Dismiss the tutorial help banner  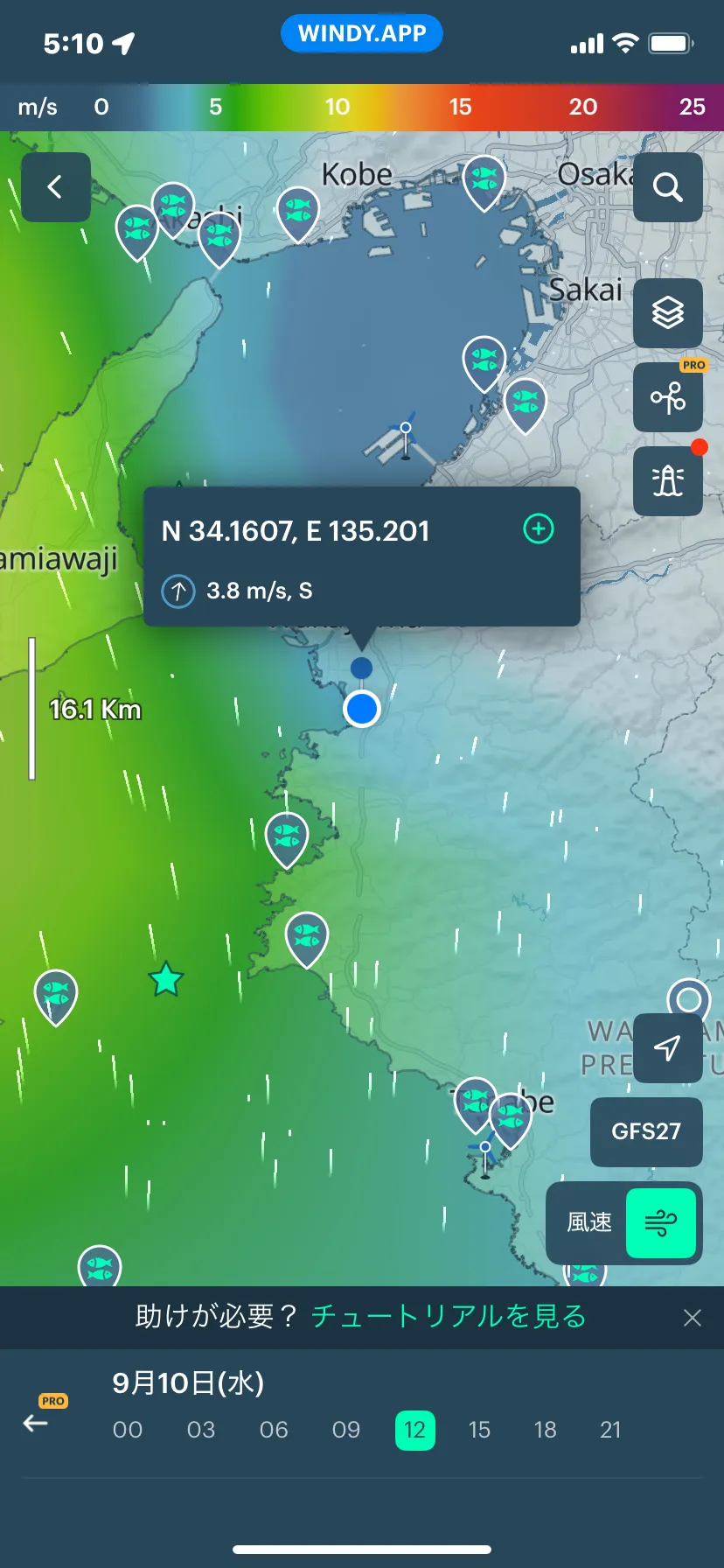pos(692,1318)
